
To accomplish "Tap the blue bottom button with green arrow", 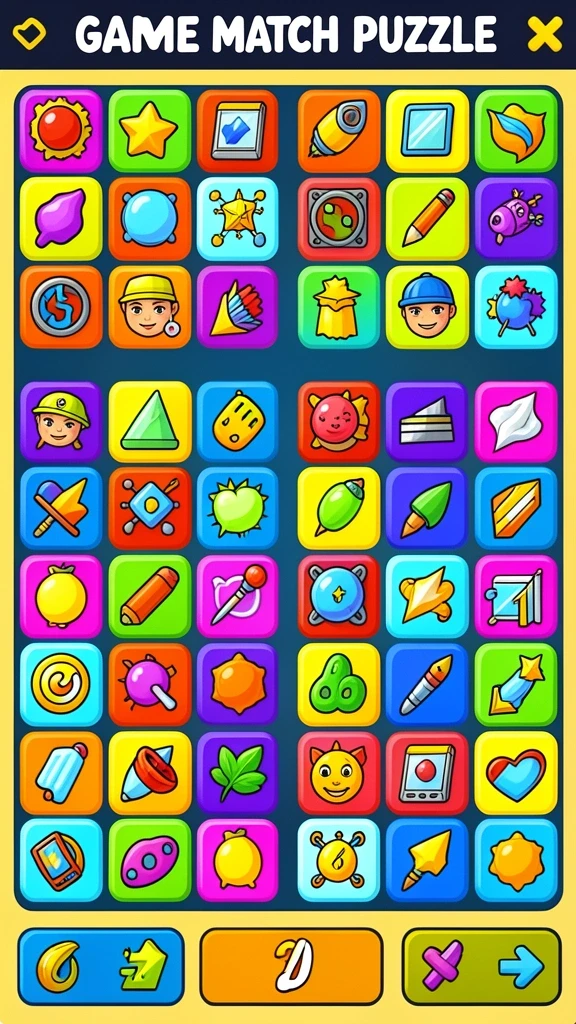I will click(x=101, y=967).
